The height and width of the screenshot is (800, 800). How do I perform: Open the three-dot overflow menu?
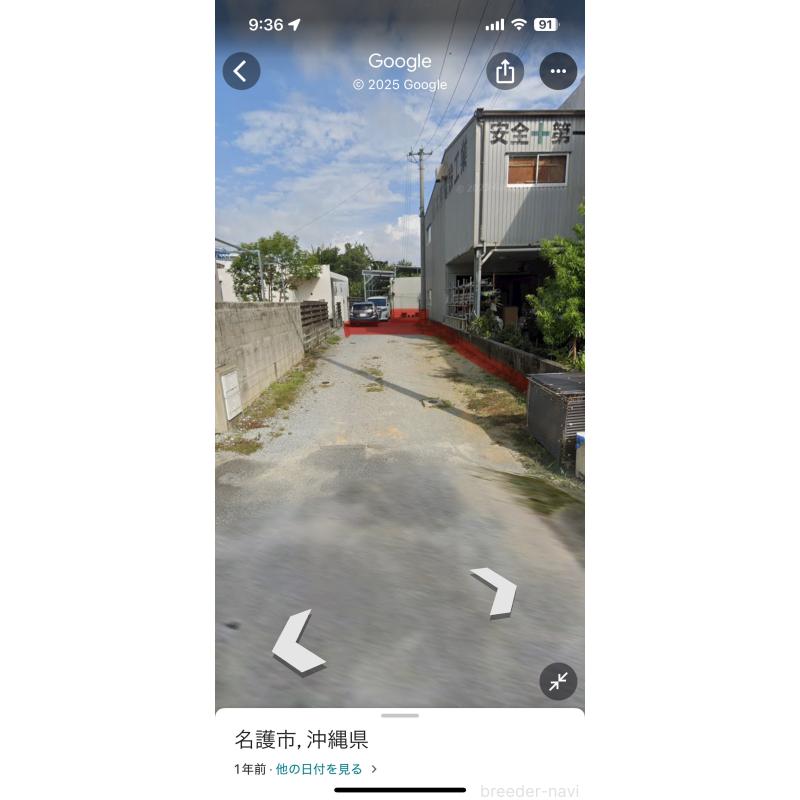point(558,71)
